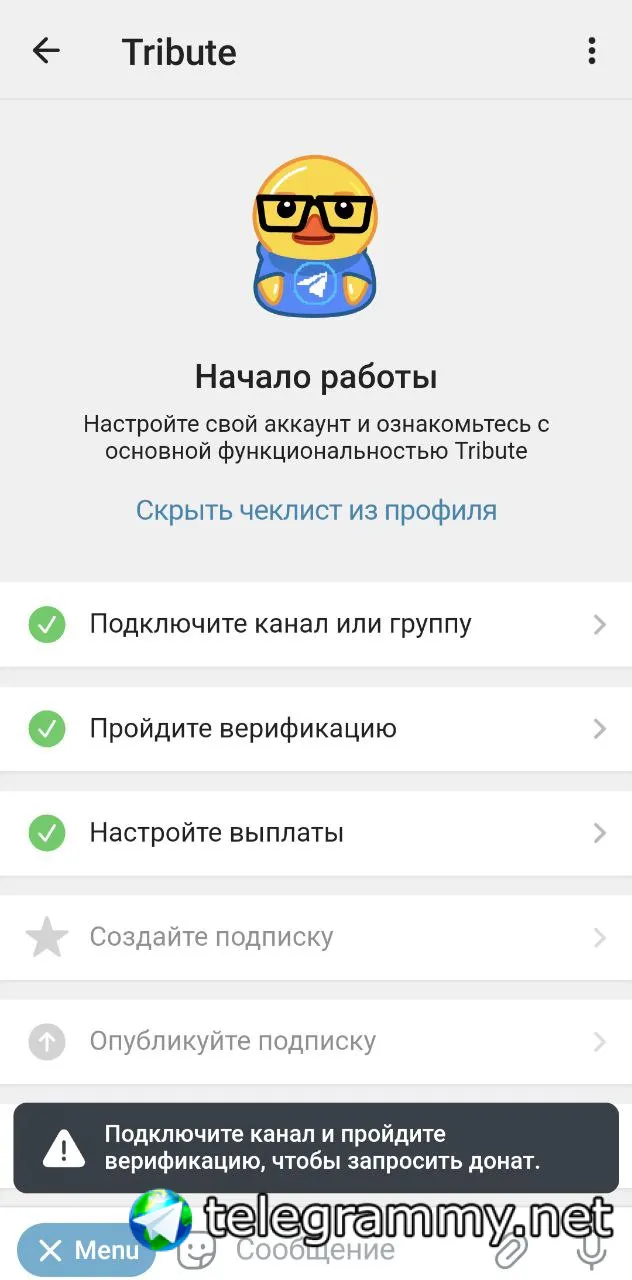
Task: Go back from the Tribute chat
Action: pos(46,51)
